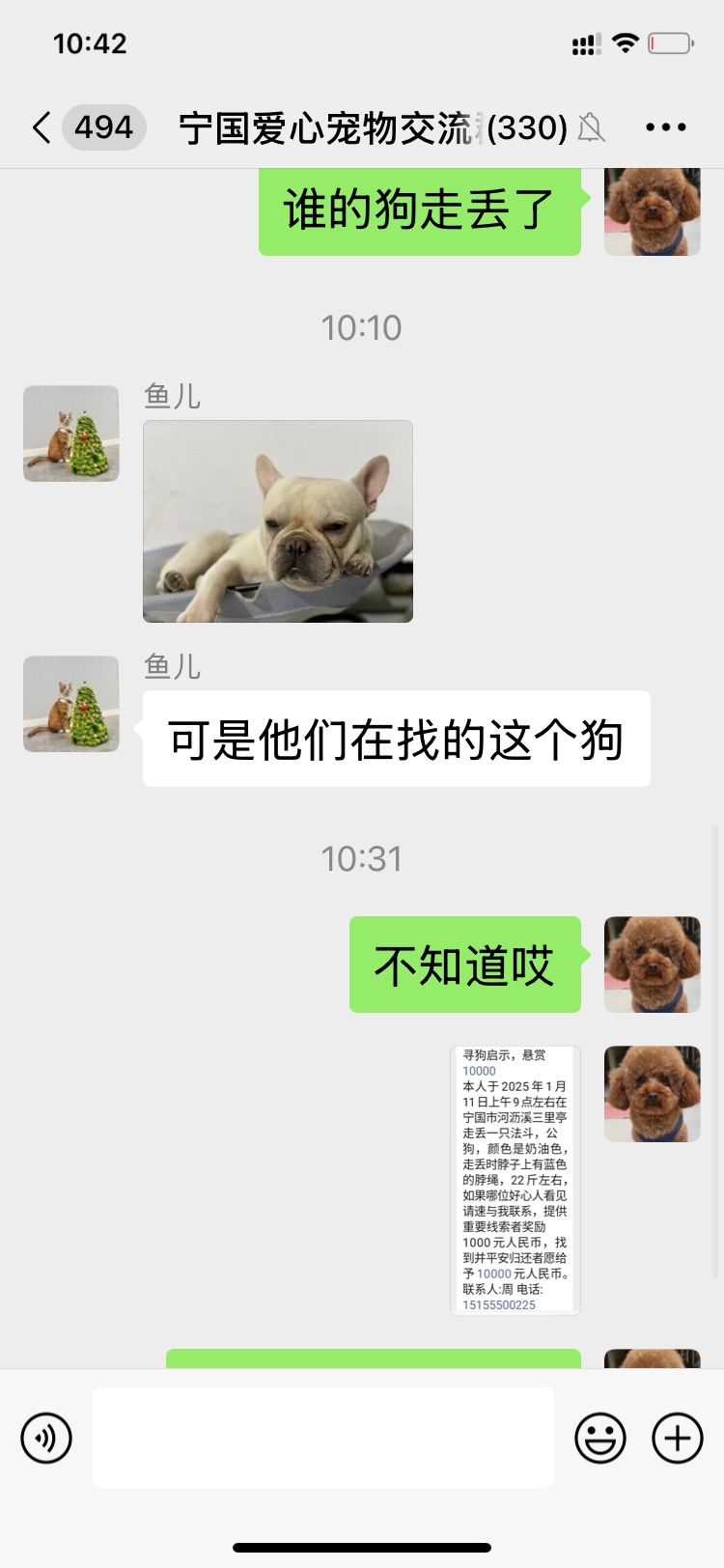Go back to the chat list
This screenshot has height=1568, width=724.
[42, 127]
